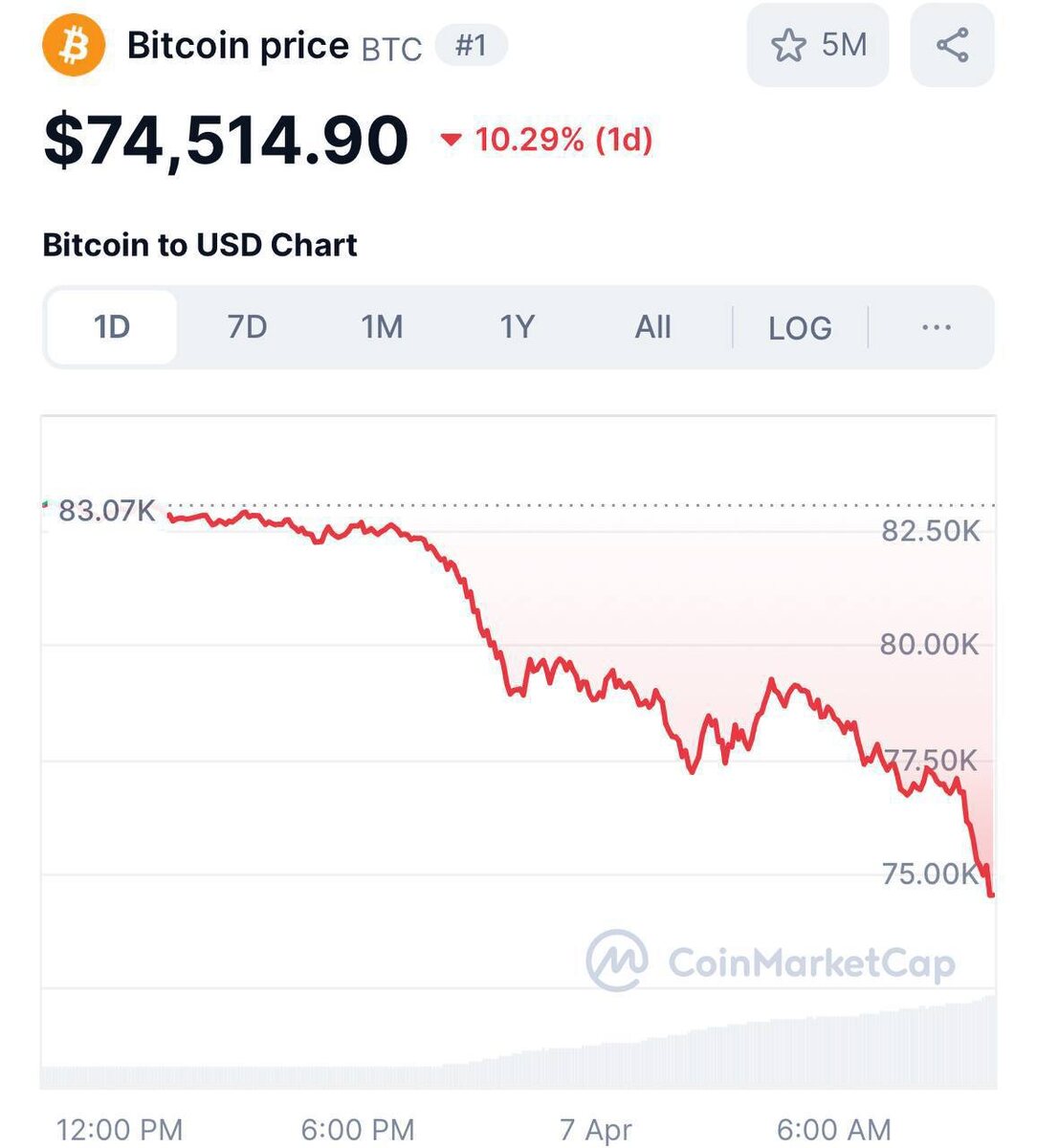This screenshot has width=1037, height=1148.
Task: View the All-time chart range
Action: (x=652, y=327)
